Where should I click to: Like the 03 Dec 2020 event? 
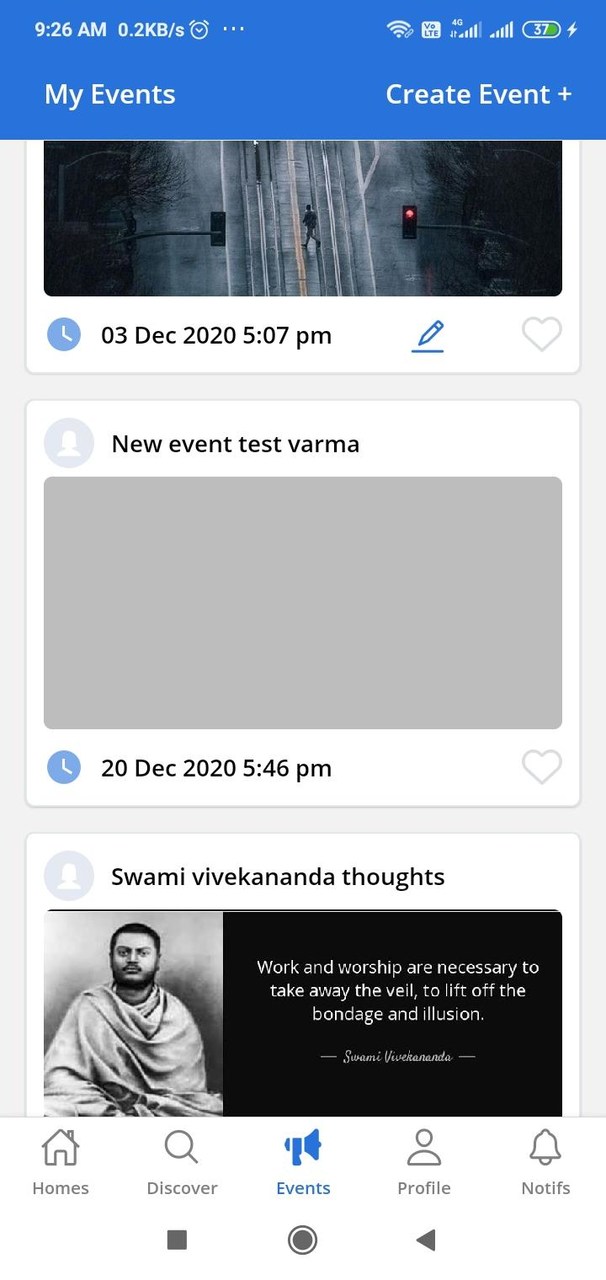coord(542,334)
